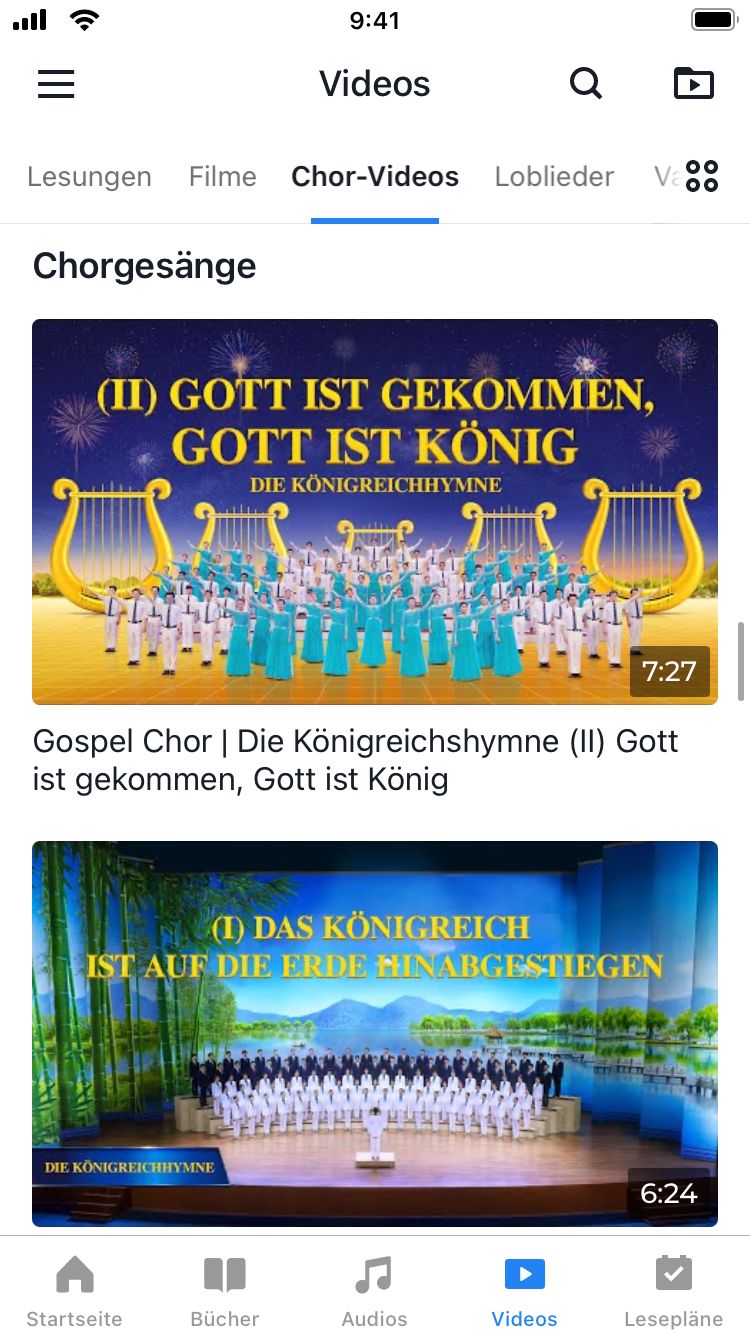
Task: Open the Lesepläne tab
Action: (x=674, y=1290)
